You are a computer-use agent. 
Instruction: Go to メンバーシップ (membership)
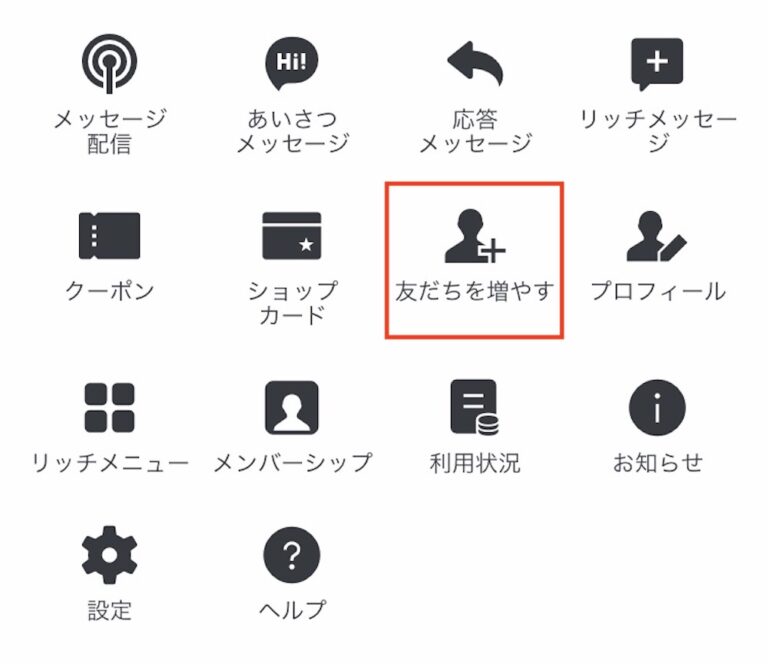(x=292, y=408)
